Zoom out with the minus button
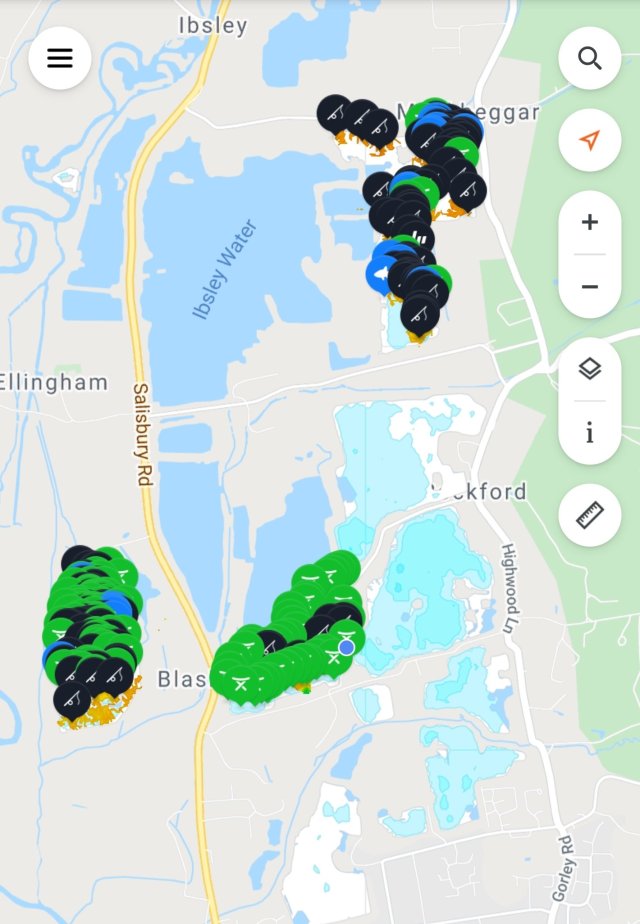 (x=590, y=287)
